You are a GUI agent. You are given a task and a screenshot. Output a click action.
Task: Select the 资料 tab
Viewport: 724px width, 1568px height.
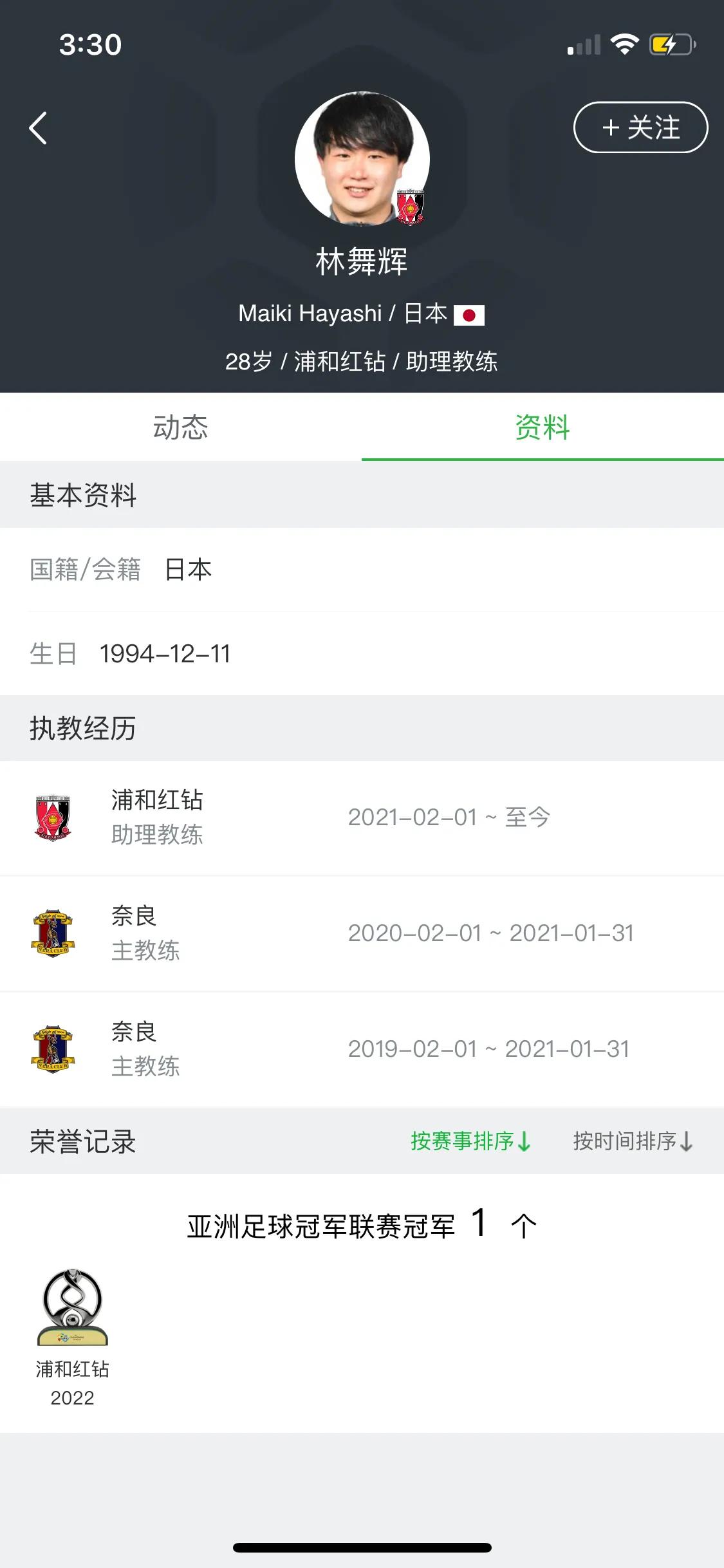click(x=542, y=428)
